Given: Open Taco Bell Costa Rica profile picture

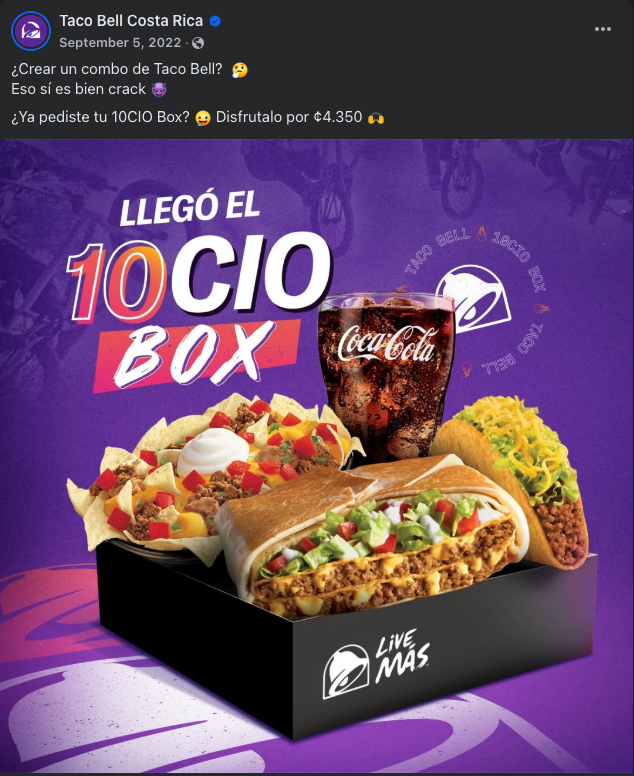Looking at the screenshot, I should pos(30,31).
